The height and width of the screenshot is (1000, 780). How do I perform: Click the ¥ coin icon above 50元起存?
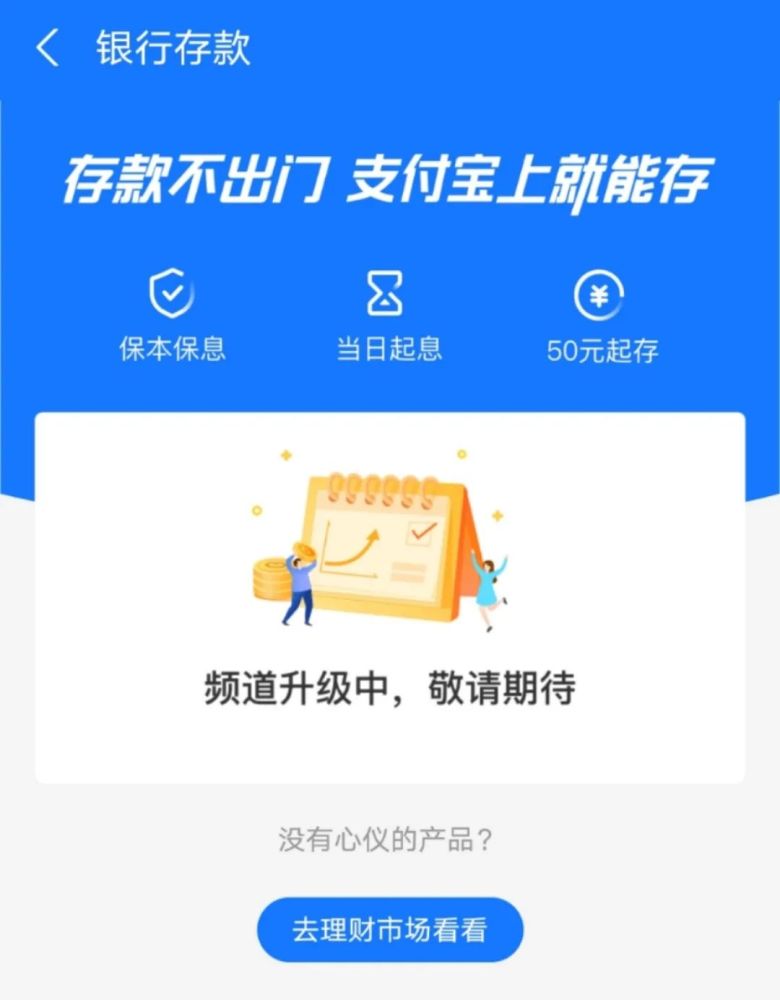point(598,290)
